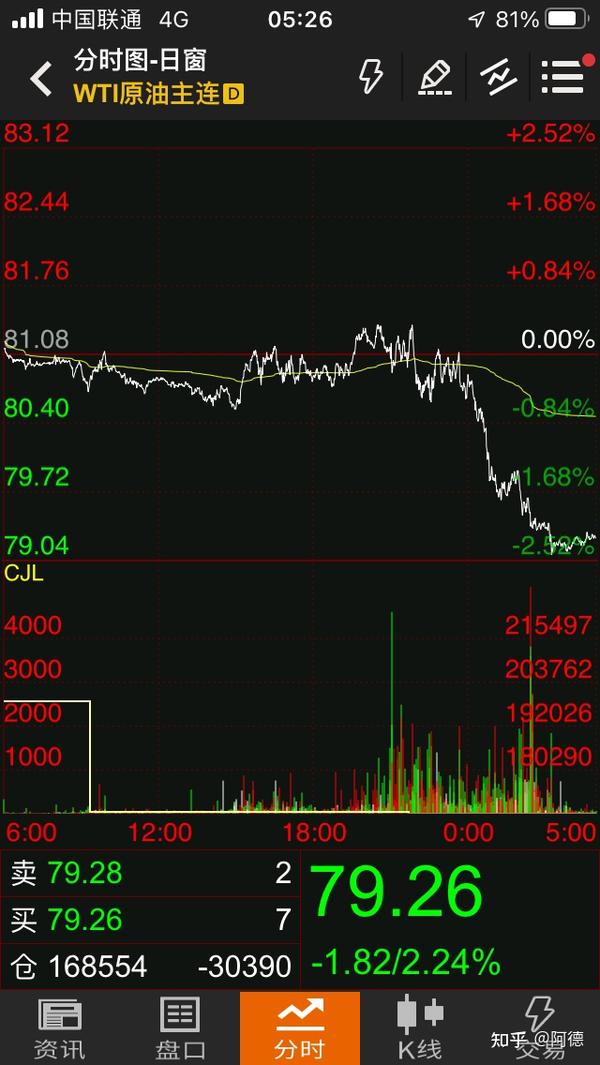
Task: Select the 分时 time chart tab
Action: coord(300,1028)
